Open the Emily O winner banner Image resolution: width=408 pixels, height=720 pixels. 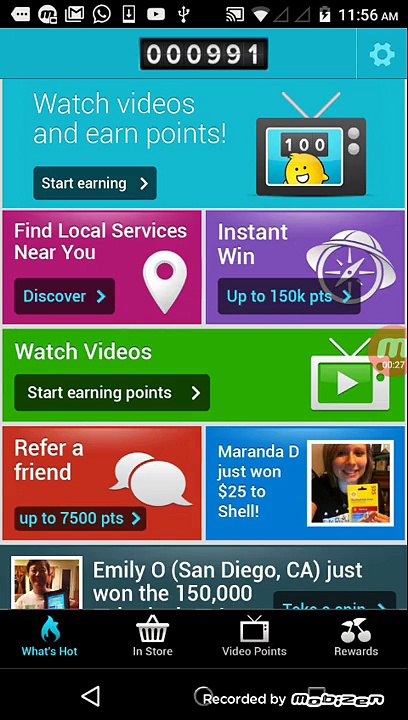pos(204,579)
